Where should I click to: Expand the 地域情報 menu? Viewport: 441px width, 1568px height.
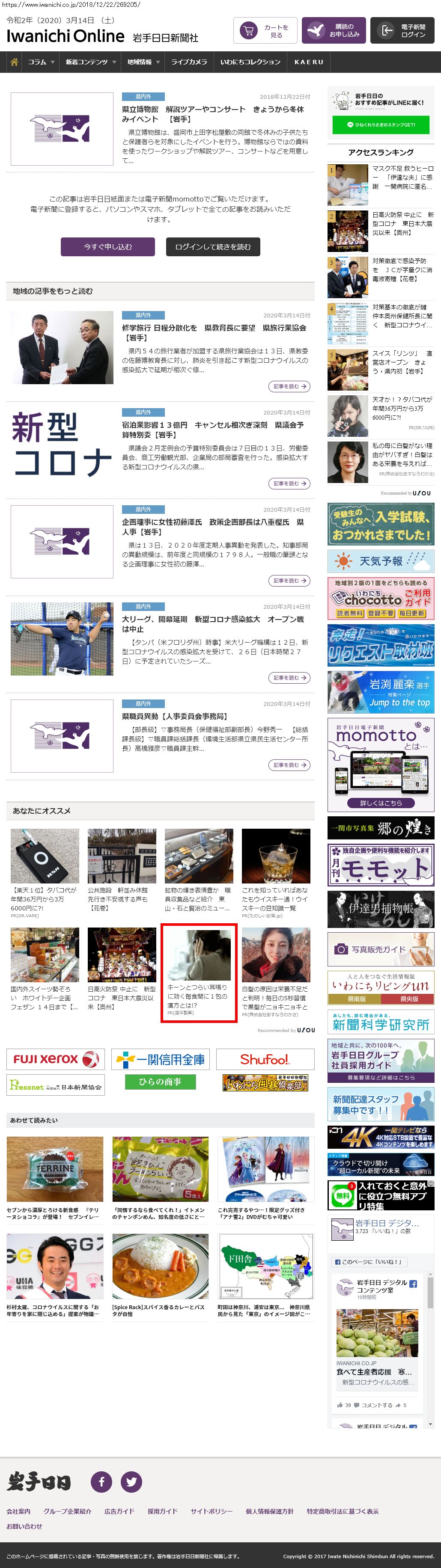[143, 62]
